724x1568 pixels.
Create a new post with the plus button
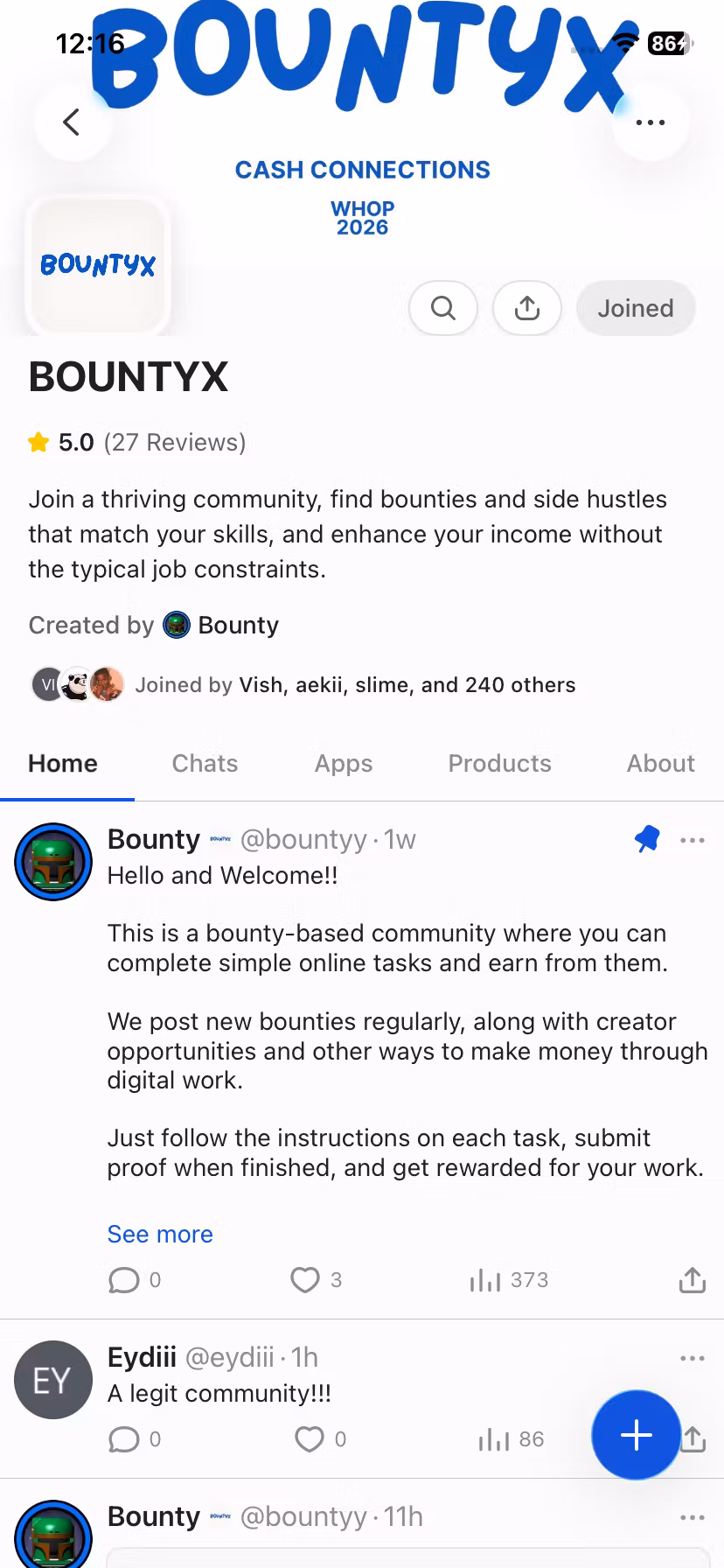[x=637, y=1435]
